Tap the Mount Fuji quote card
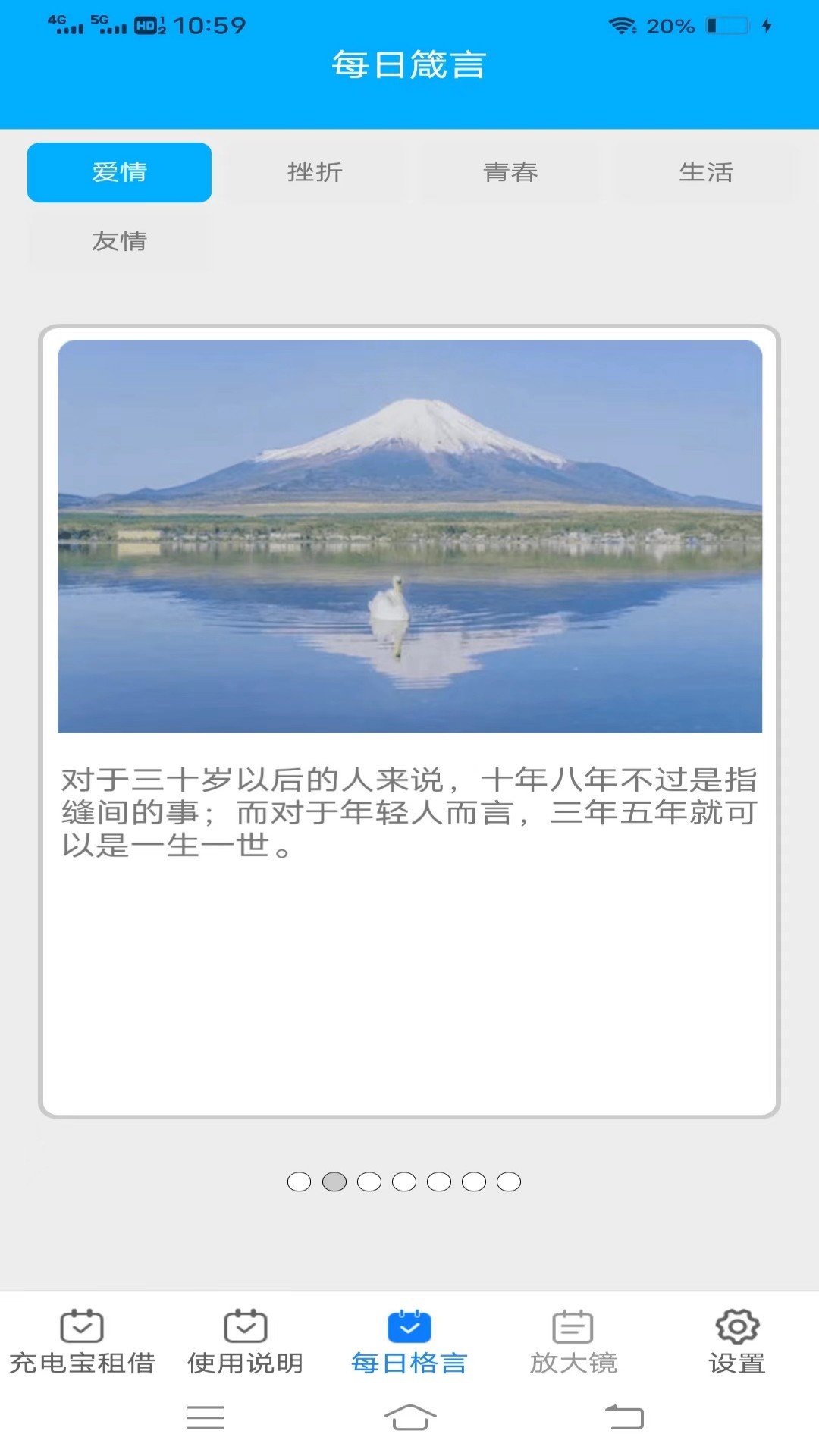The image size is (819, 1456). tap(409, 721)
